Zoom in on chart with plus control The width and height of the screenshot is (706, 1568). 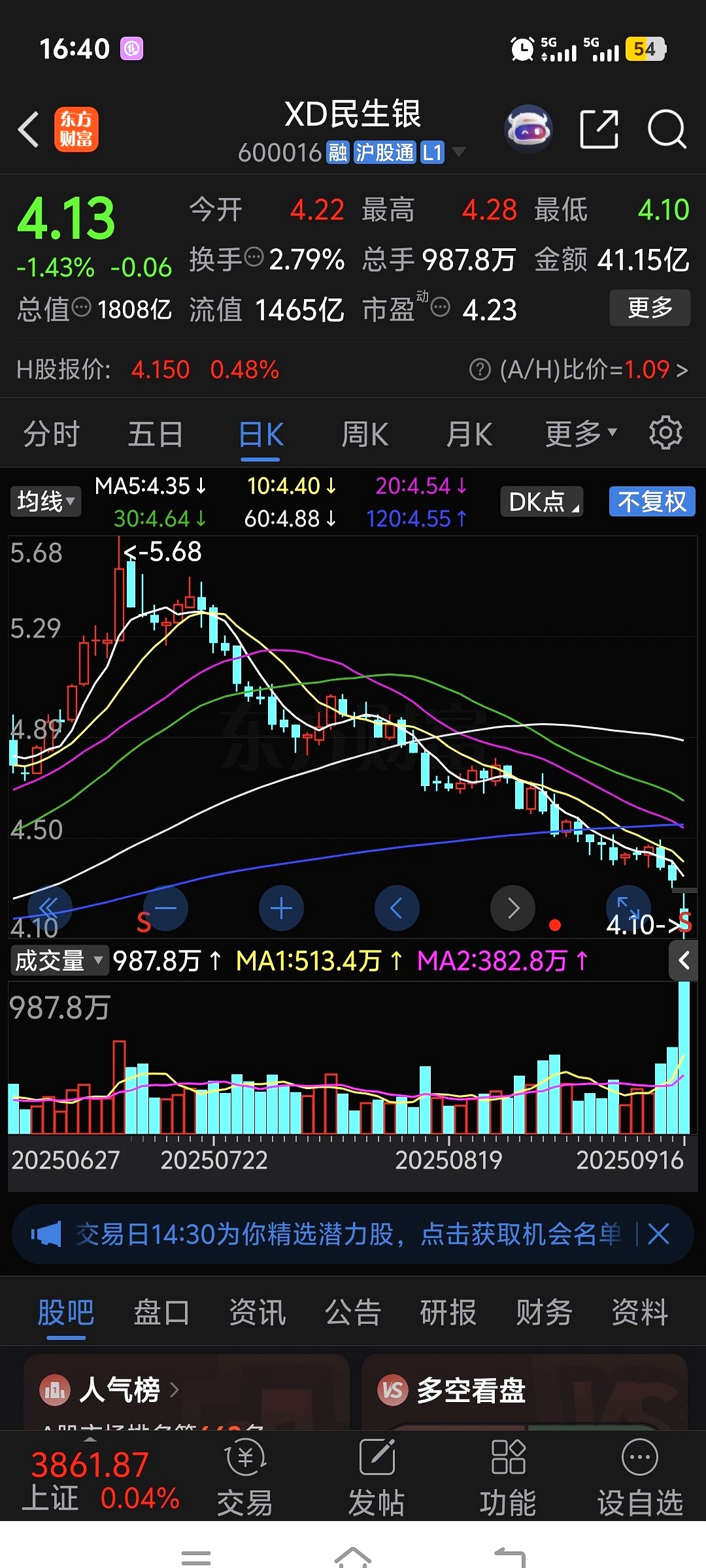click(280, 907)
